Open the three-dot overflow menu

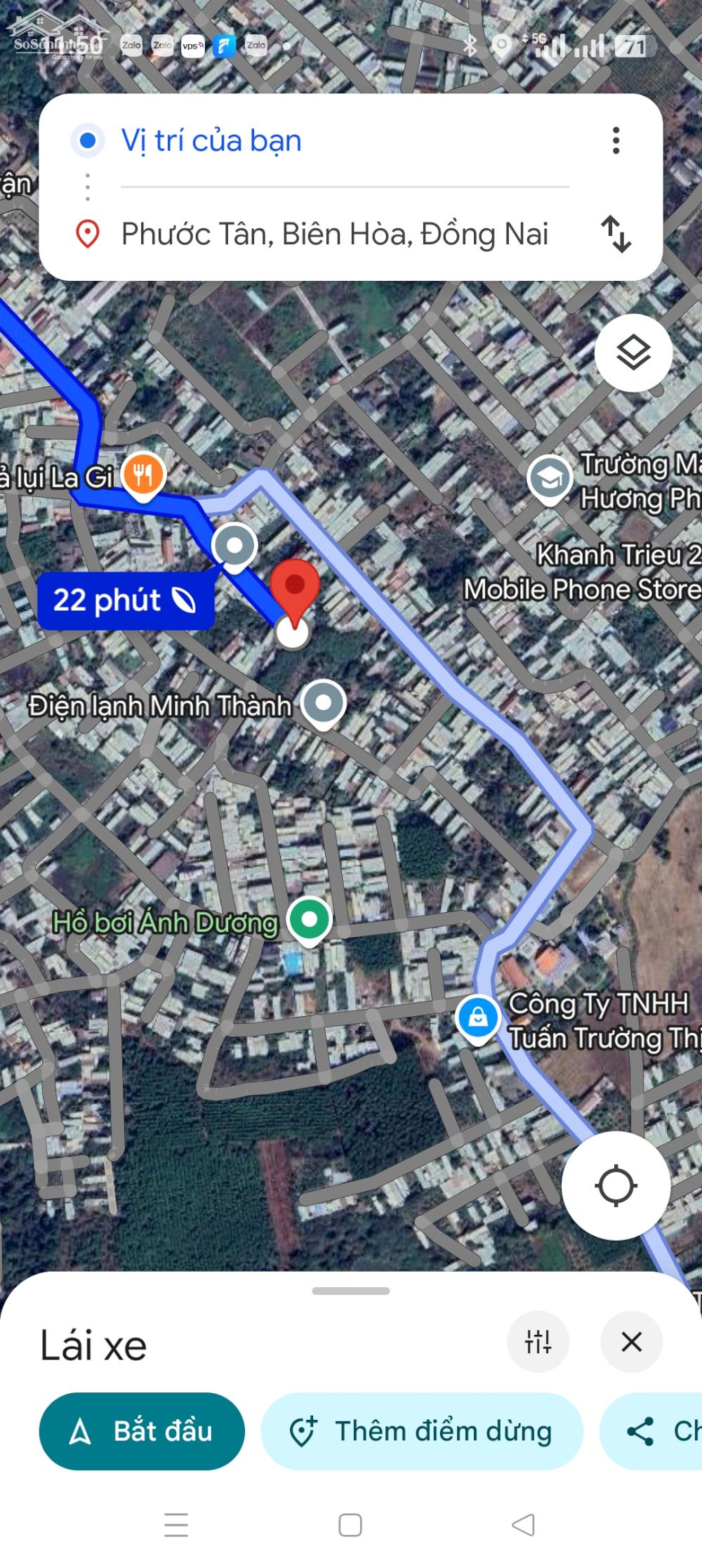coord(616,140)
